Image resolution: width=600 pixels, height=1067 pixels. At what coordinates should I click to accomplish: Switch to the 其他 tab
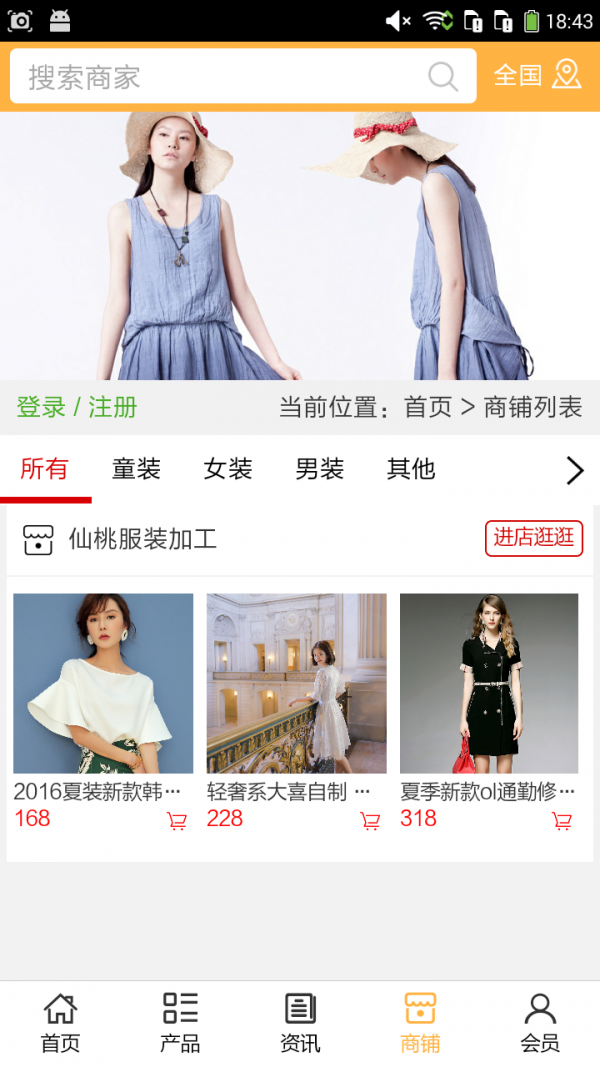411,468
